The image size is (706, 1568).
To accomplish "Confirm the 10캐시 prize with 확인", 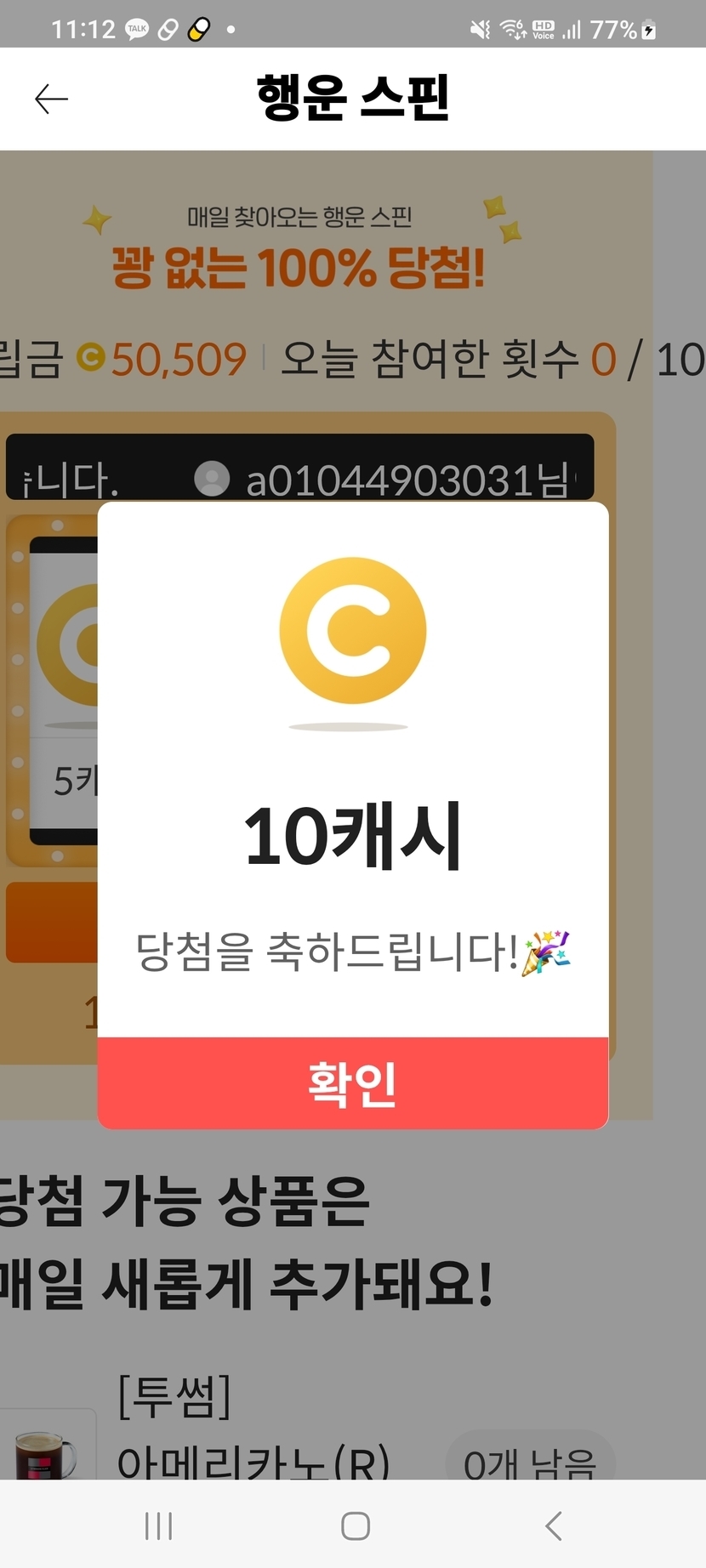I will click(353, 1082).
